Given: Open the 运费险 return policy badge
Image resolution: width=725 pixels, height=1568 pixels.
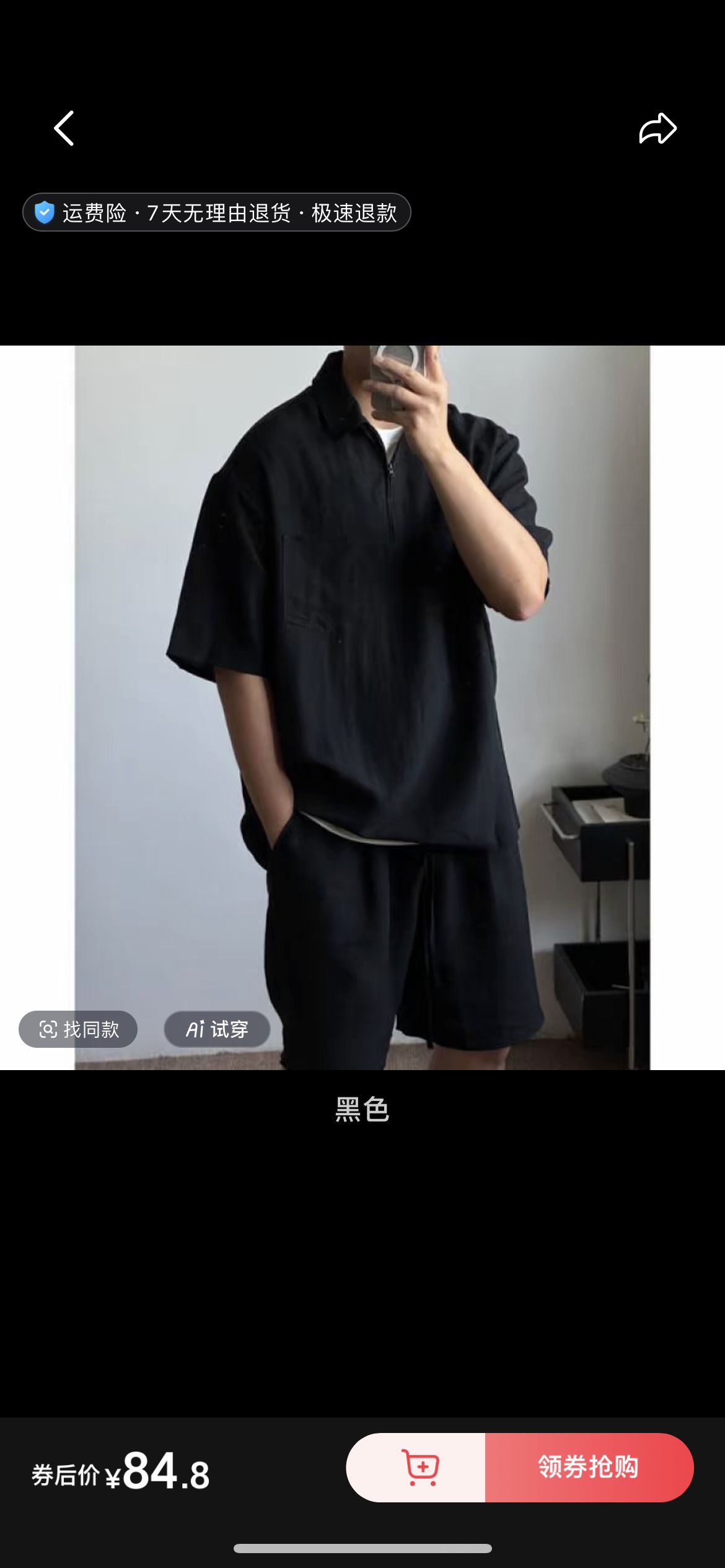Looking at the screenshot, I should coord(216,212).
